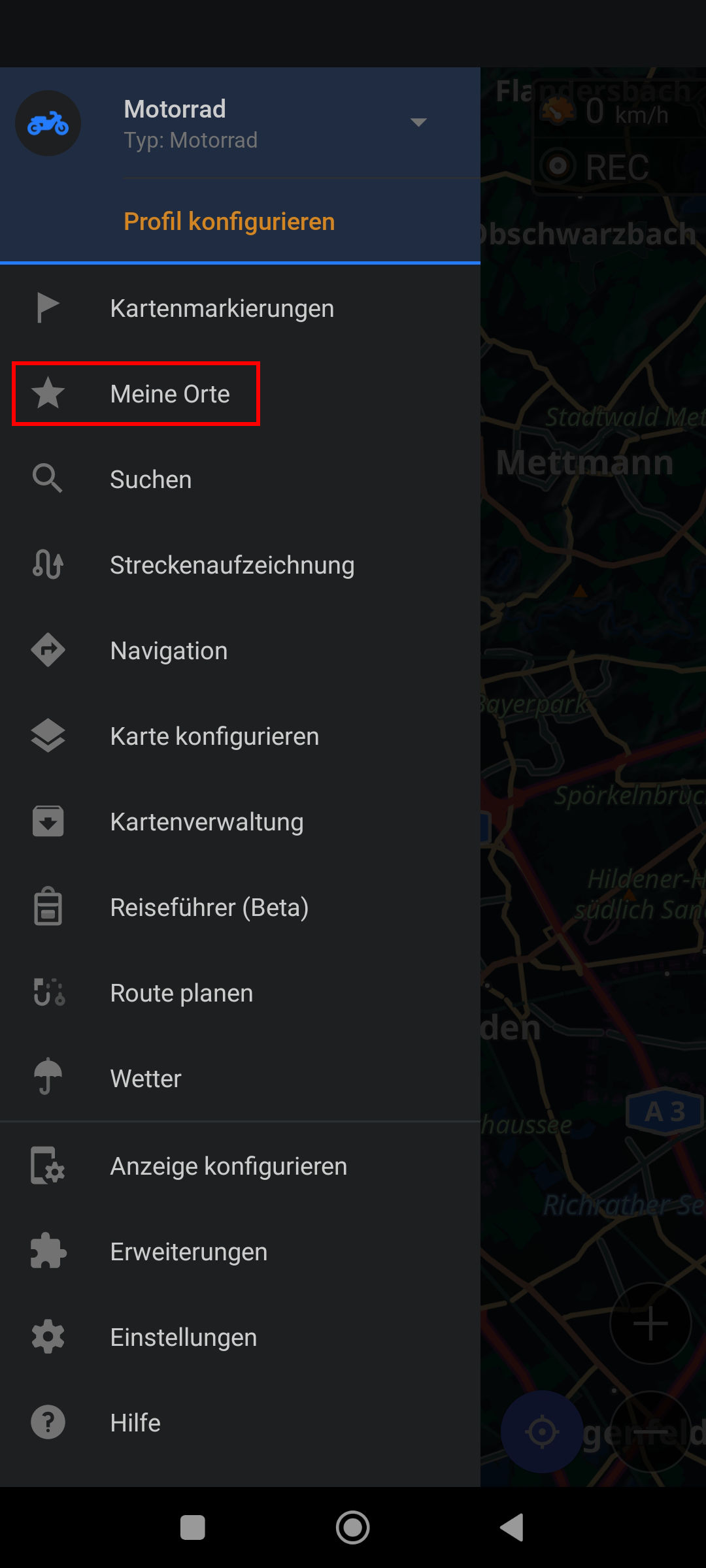This screenshot has width=706, height=1568.
Task: Open Streckenaufzeichnung
Action: (240, 565)
